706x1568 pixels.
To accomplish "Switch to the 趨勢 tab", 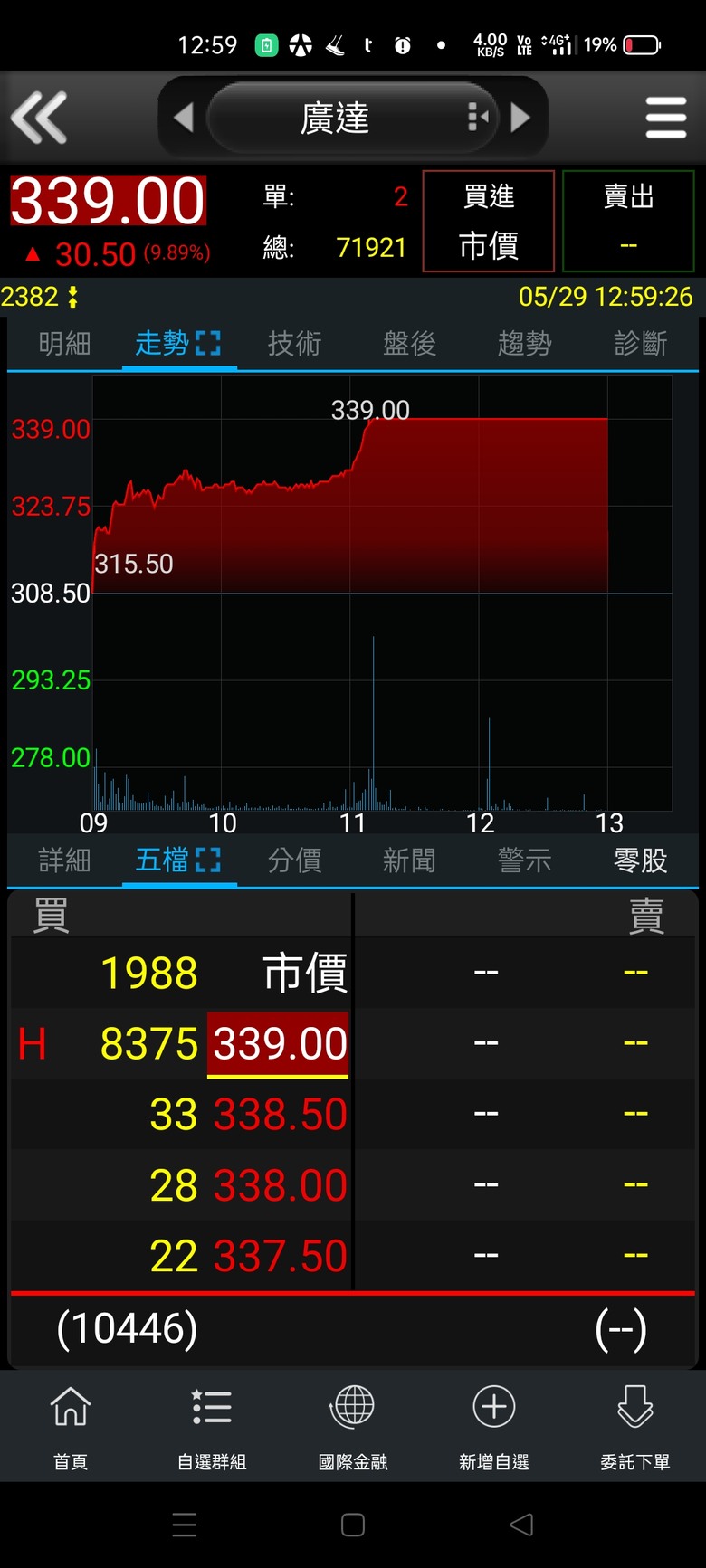I will 524,344.
